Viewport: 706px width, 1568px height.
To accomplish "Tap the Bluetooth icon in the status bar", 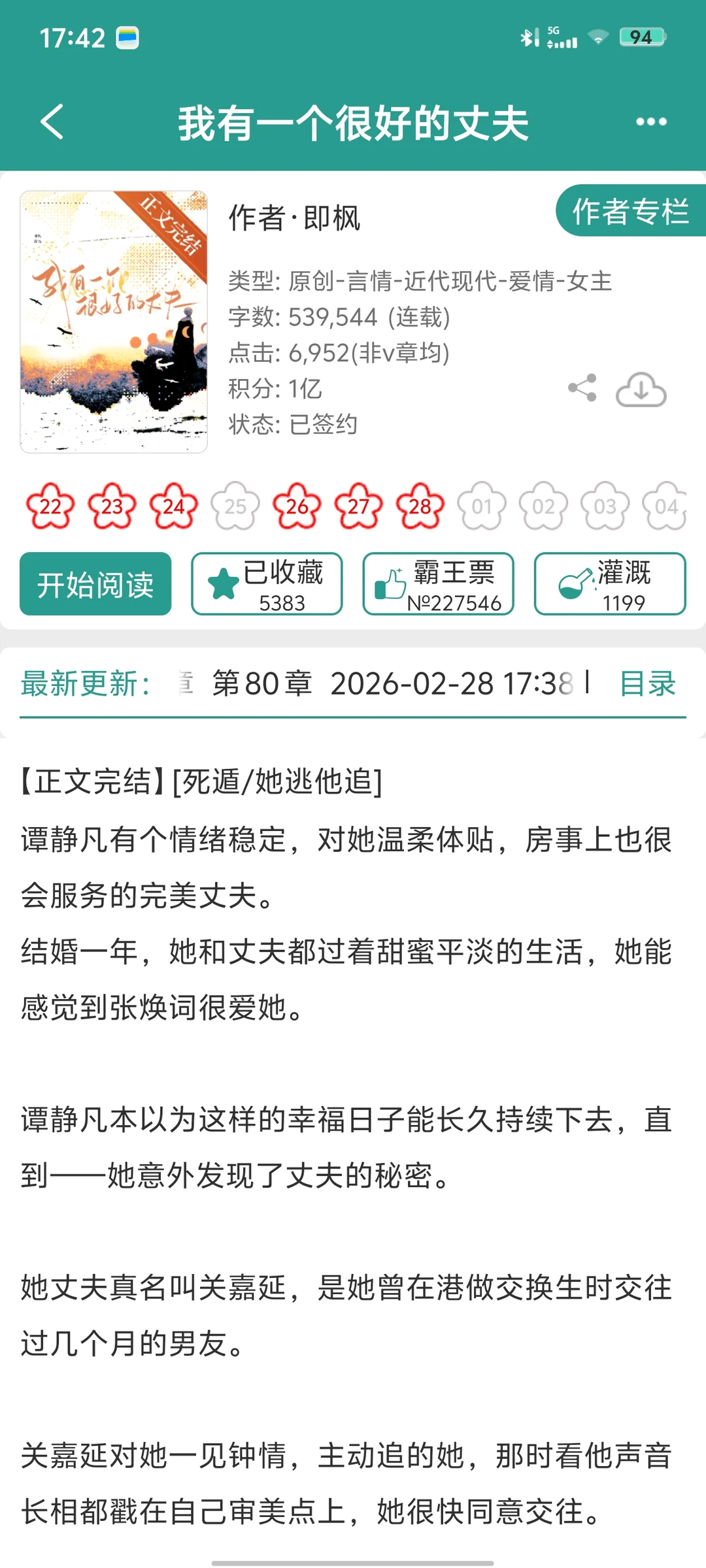I will point(527,37).
